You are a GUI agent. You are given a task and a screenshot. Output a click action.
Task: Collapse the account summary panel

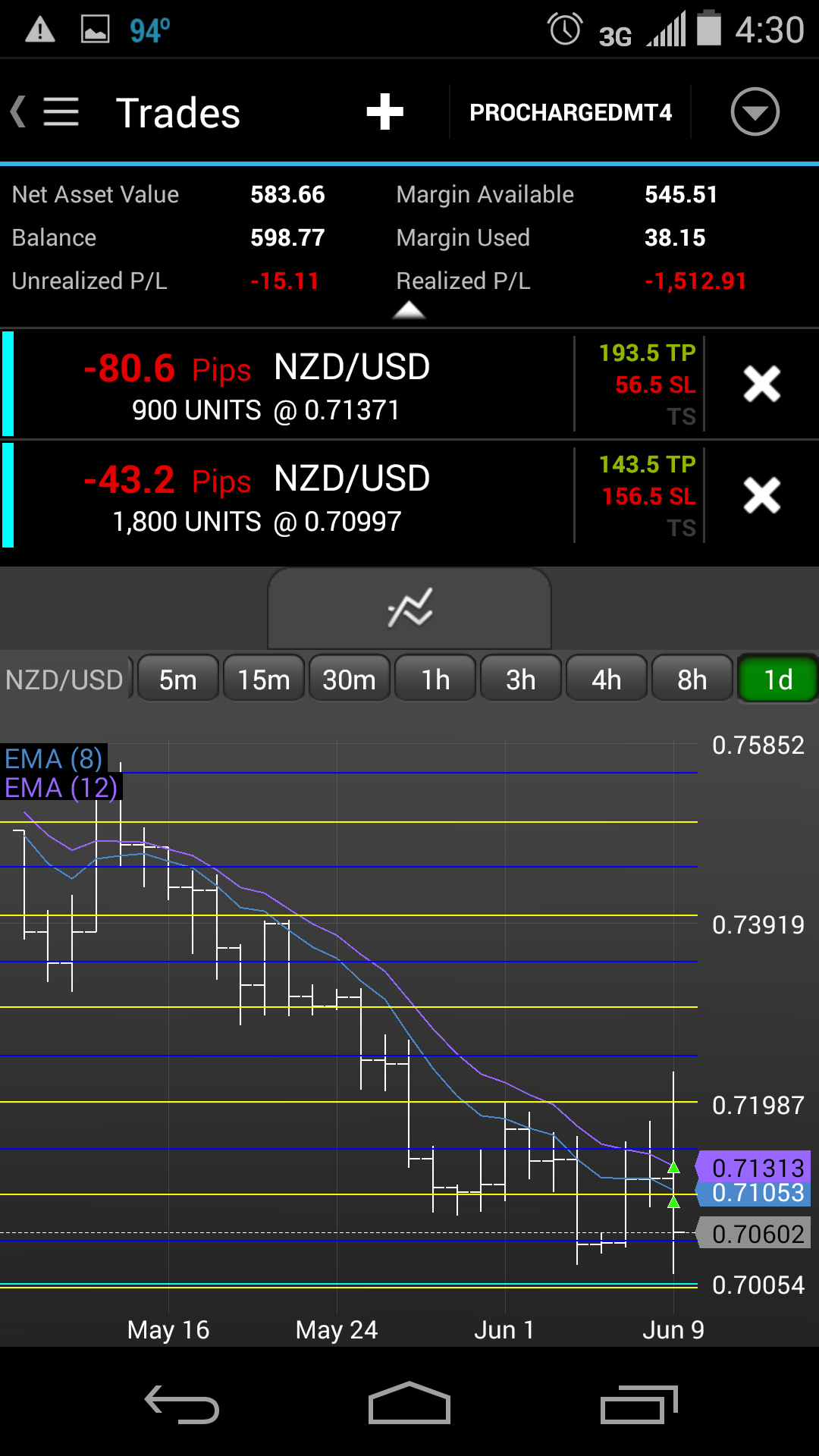point(409,310)
